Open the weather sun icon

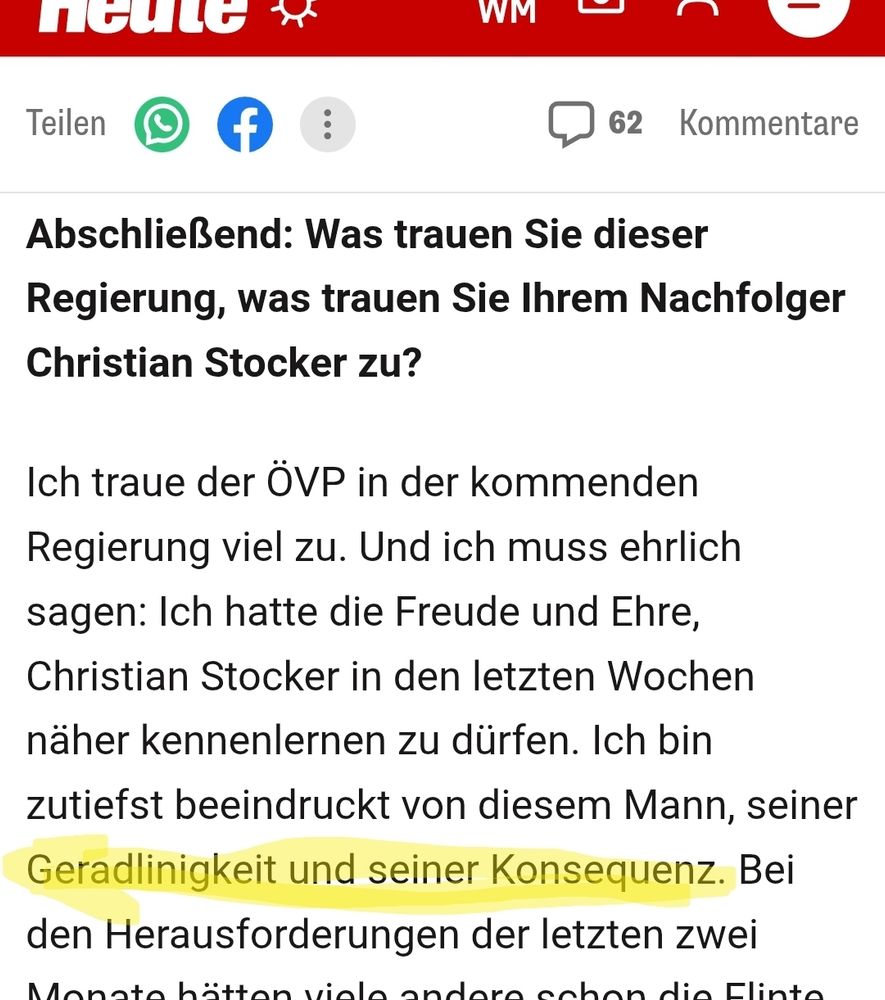click(294, 10)
